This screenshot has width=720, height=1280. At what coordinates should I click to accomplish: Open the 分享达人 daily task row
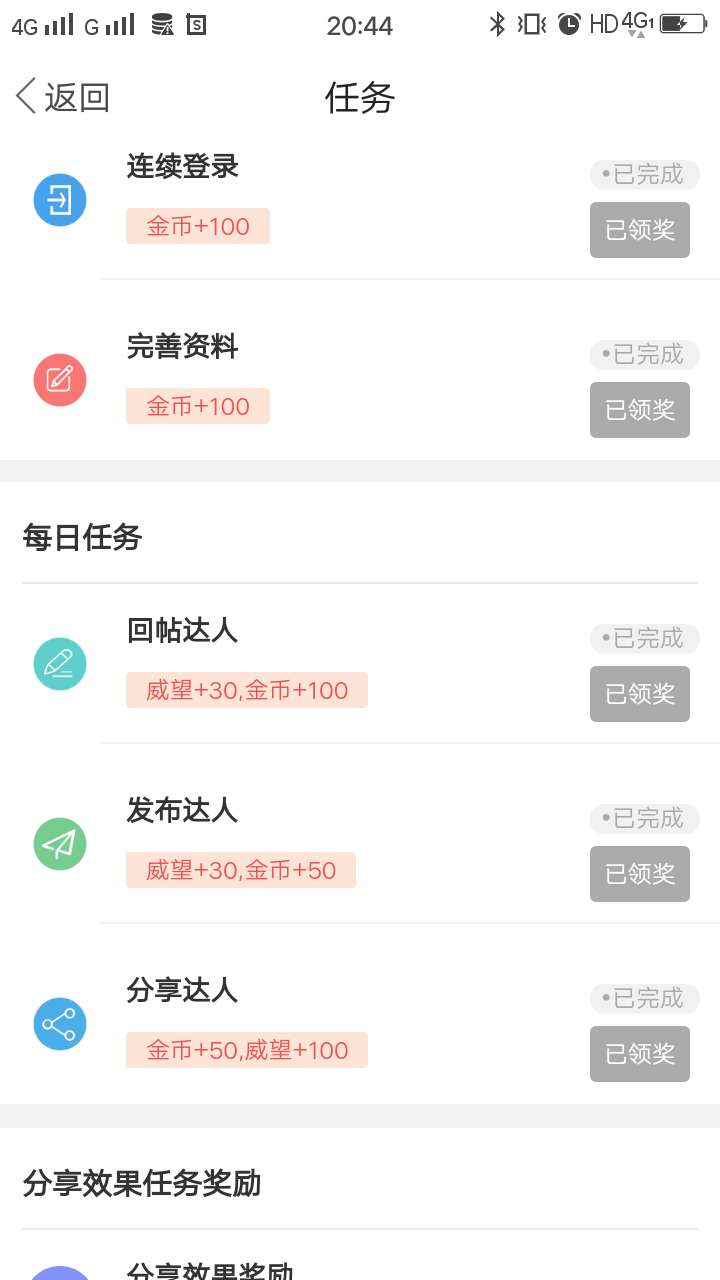[x=360, y=1014]
